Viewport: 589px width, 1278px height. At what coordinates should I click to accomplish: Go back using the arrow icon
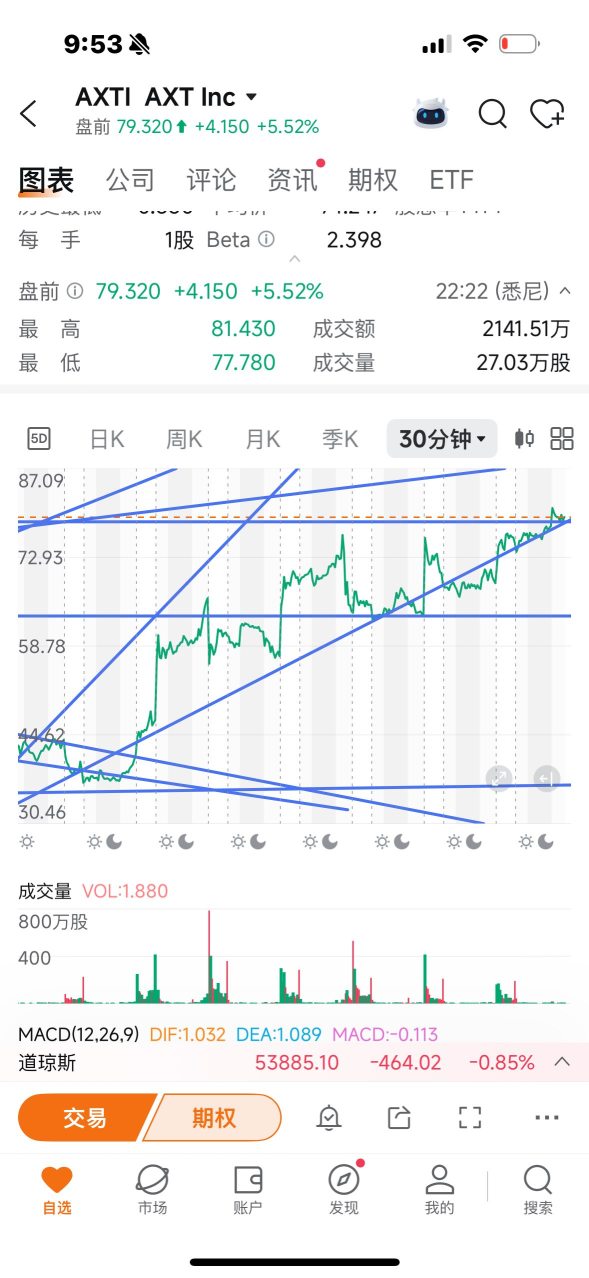pyautogui.click(x=28, y=114)
